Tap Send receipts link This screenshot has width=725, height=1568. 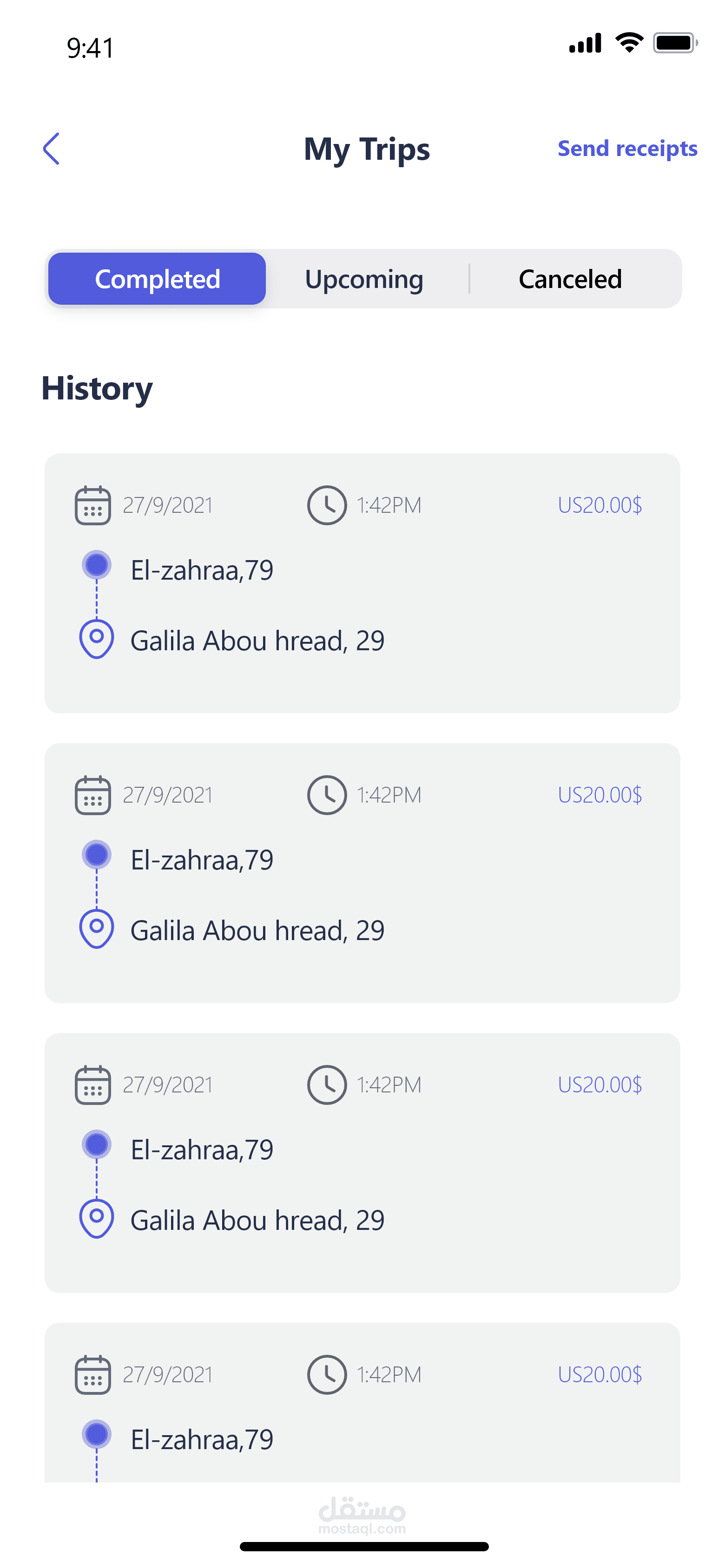(627, 149)
